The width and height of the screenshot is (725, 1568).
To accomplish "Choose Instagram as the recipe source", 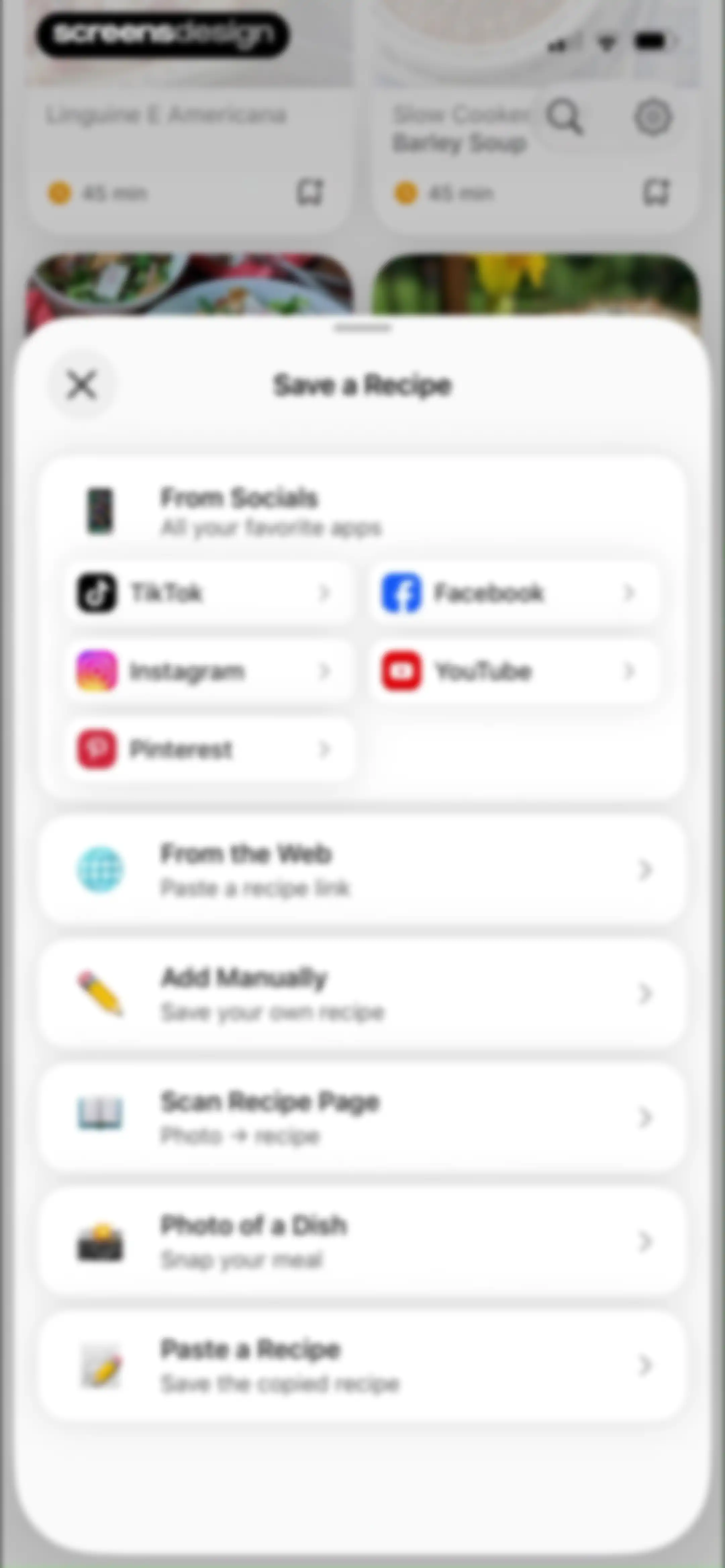I will 209,671.
